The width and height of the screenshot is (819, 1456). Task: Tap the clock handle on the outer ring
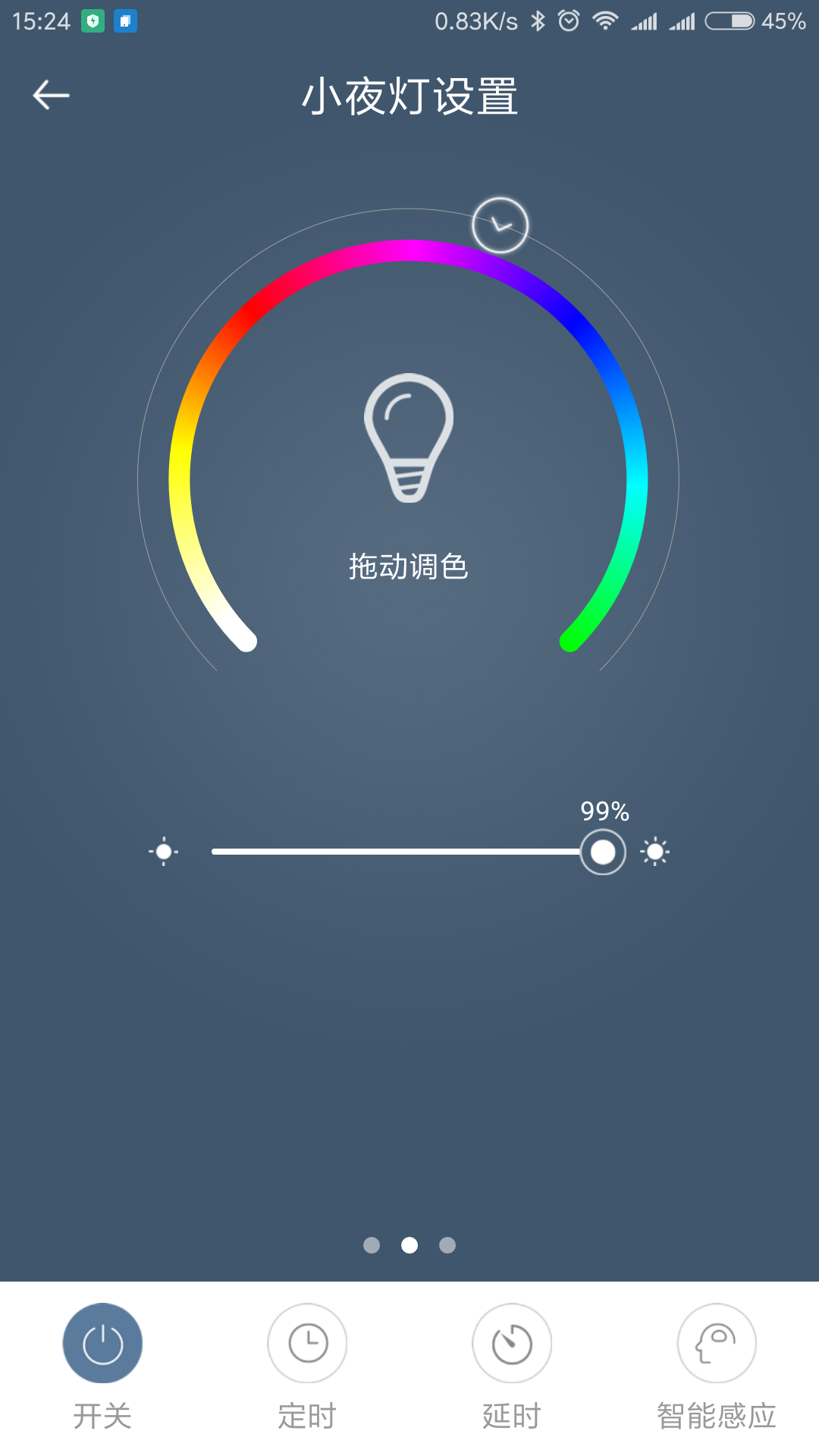500,225
